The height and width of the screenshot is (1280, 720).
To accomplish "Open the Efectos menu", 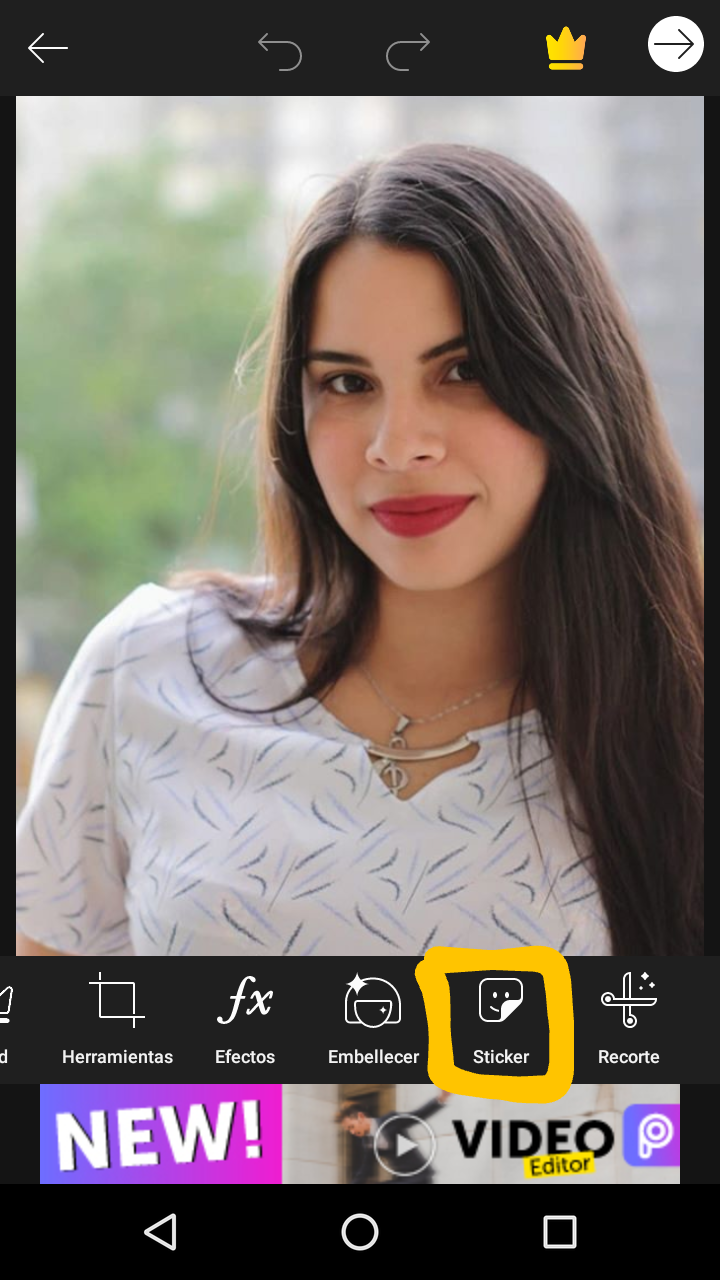I will click(x=245, y=1018).
